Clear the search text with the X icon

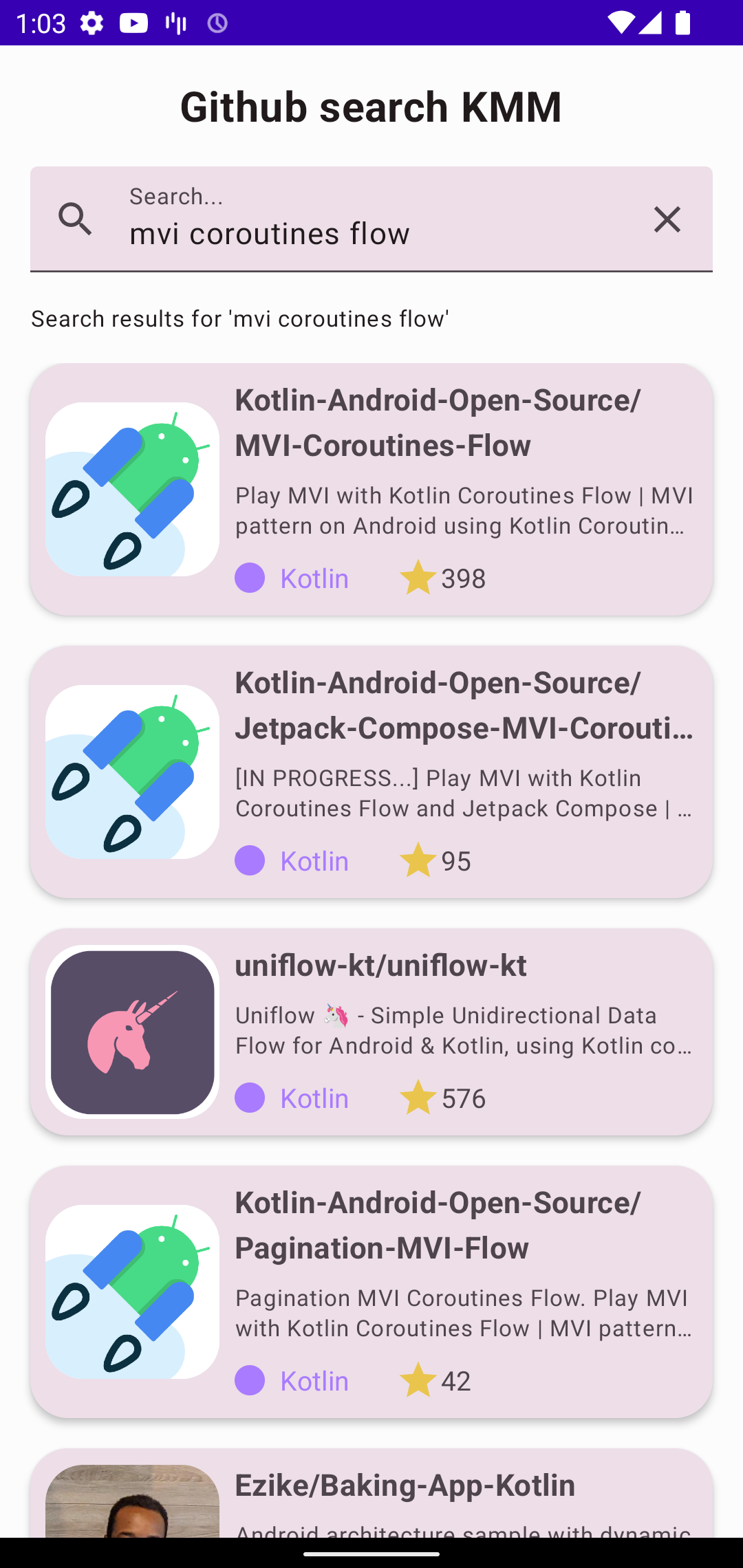pos(667,219)
